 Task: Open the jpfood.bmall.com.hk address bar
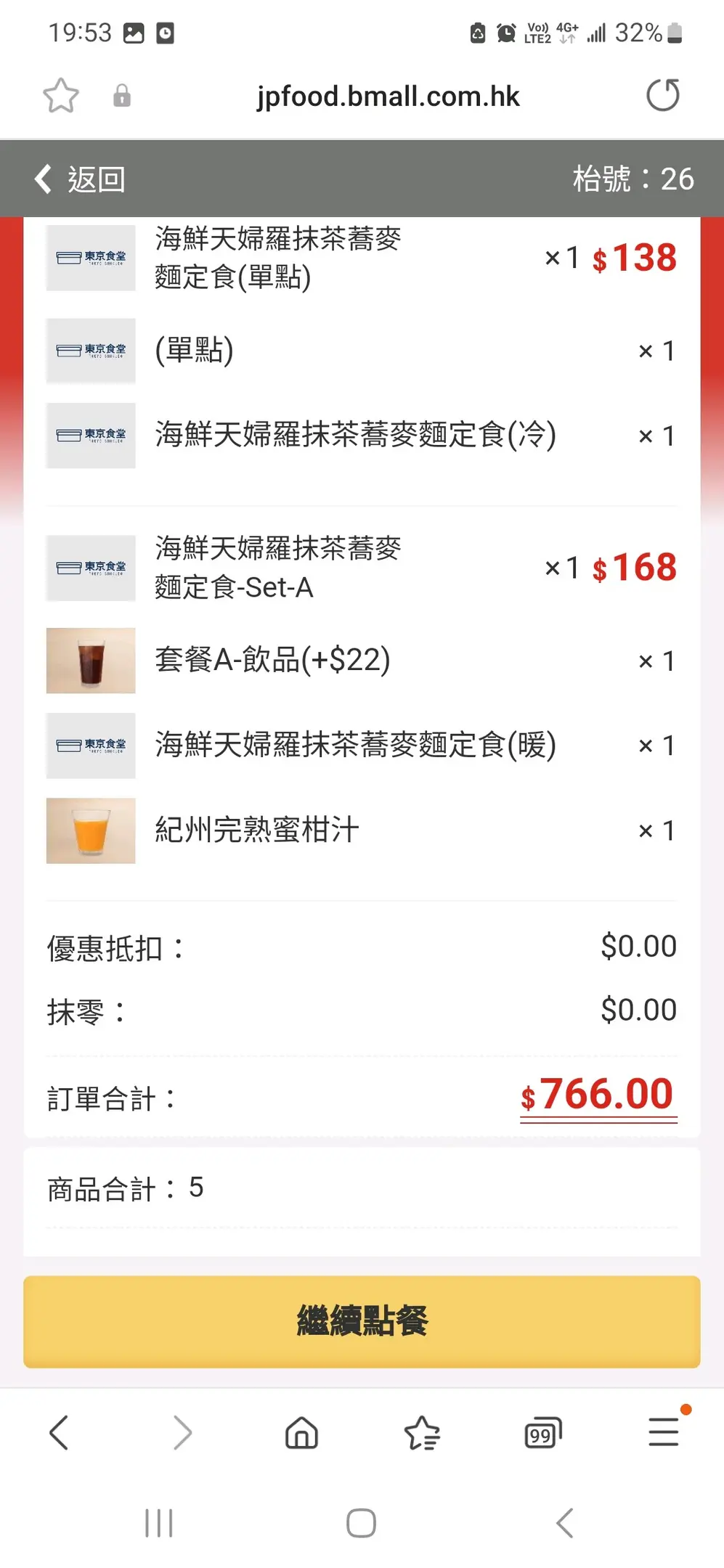[388, 96]
